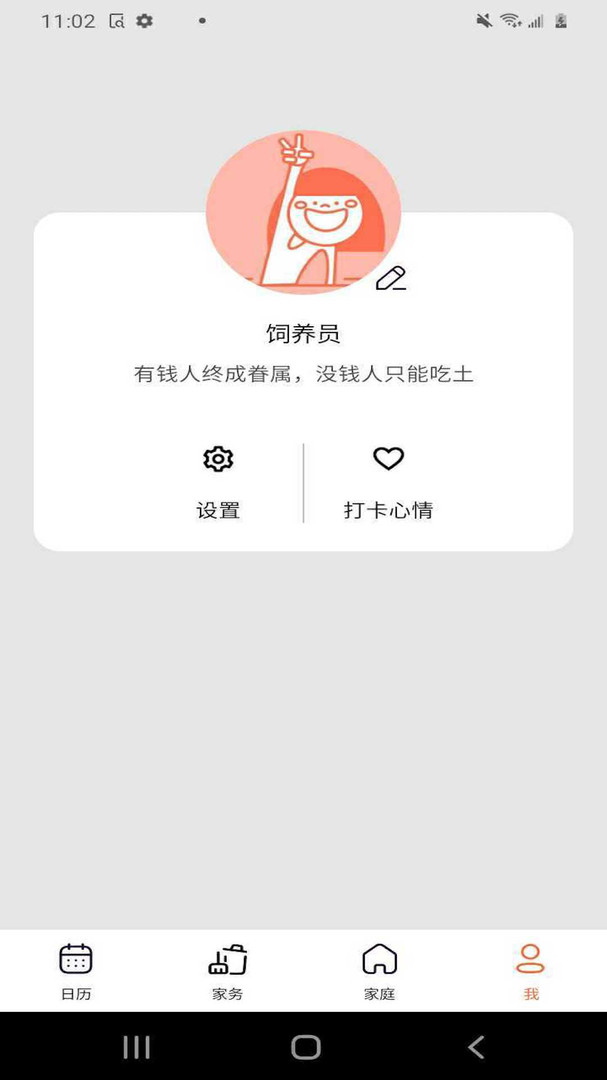Open 打卡心情 mood check-in
Viewport: 607px width, 1080px height.
tap(388, 483)
